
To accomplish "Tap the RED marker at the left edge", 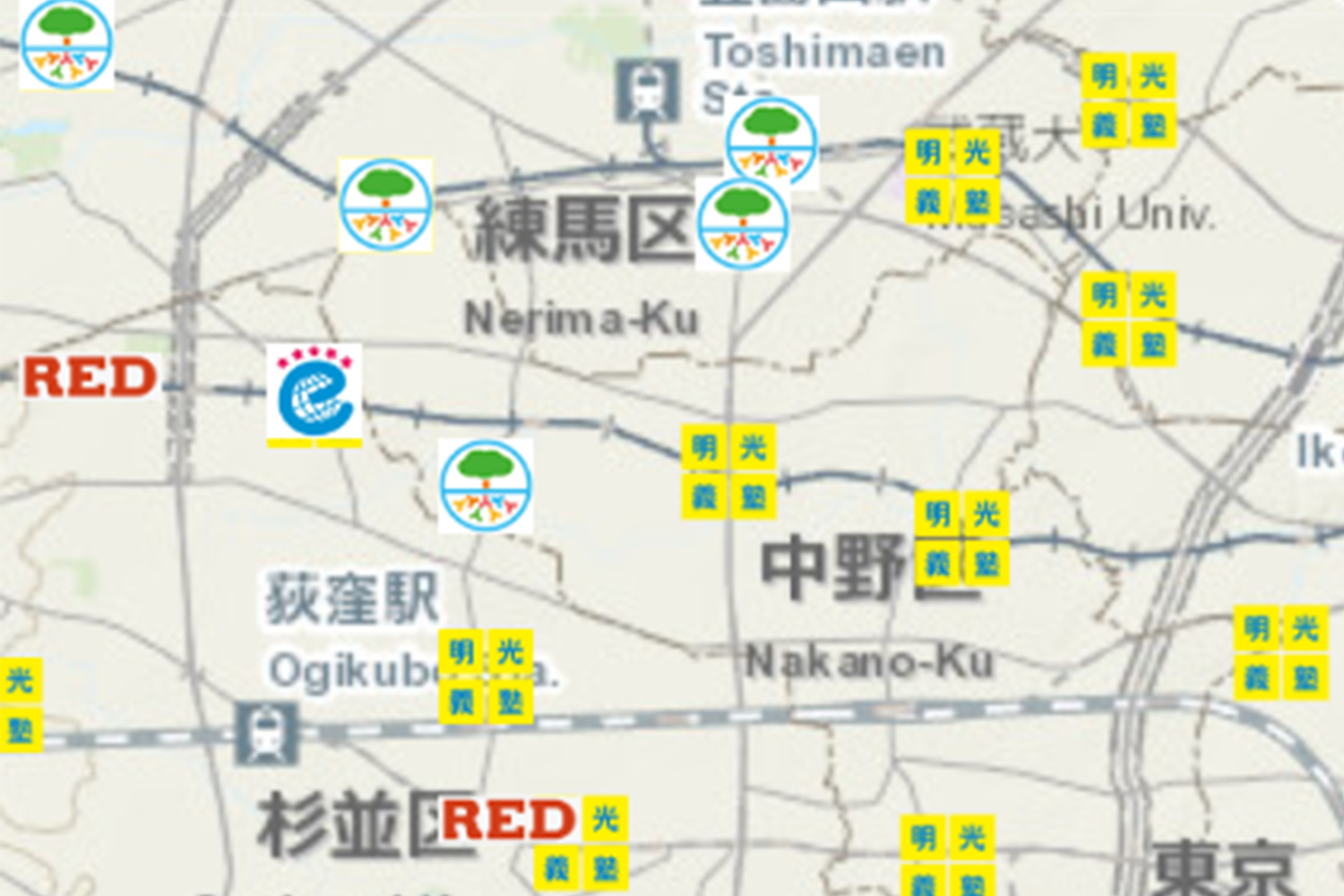I will click(x=90, y=377).
